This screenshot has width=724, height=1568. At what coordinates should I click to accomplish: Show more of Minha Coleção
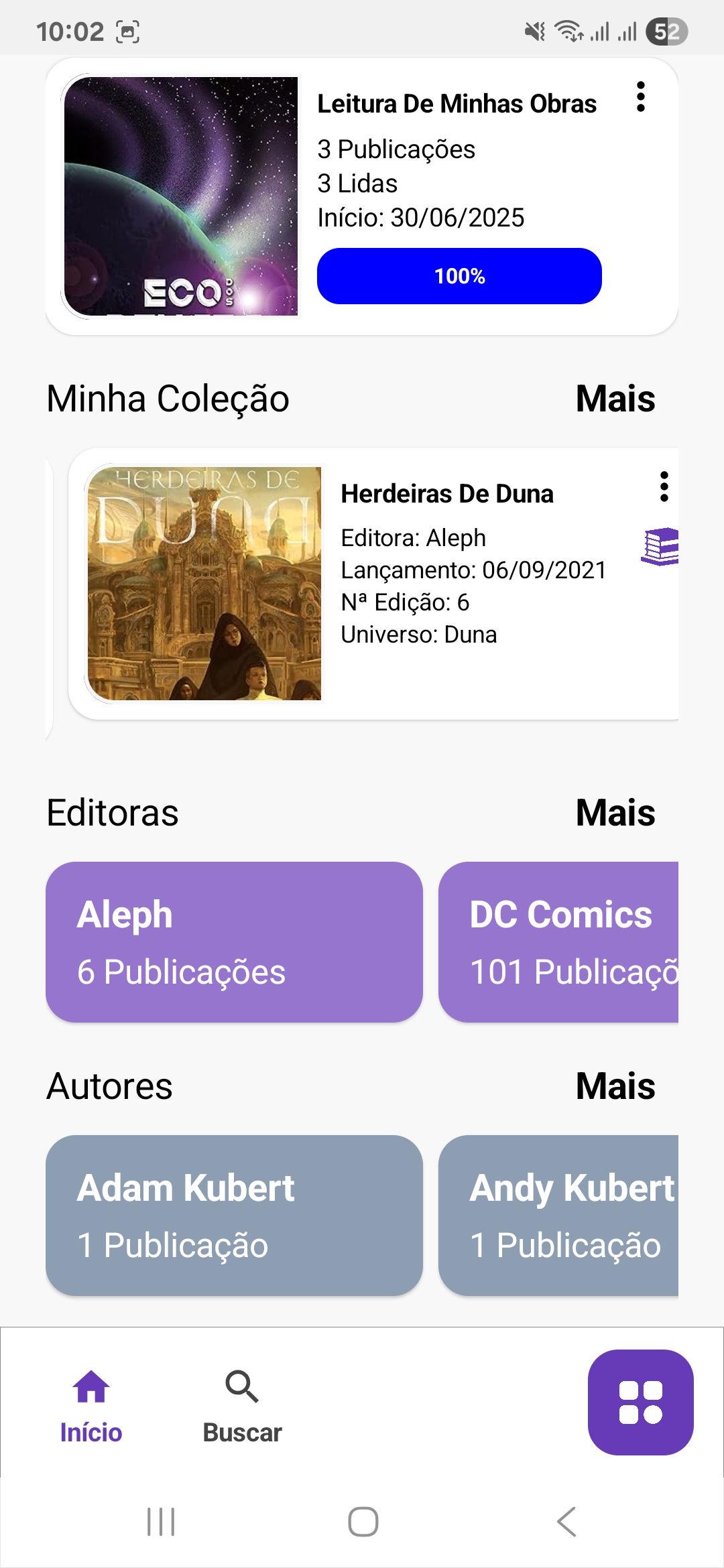(615, 399)
